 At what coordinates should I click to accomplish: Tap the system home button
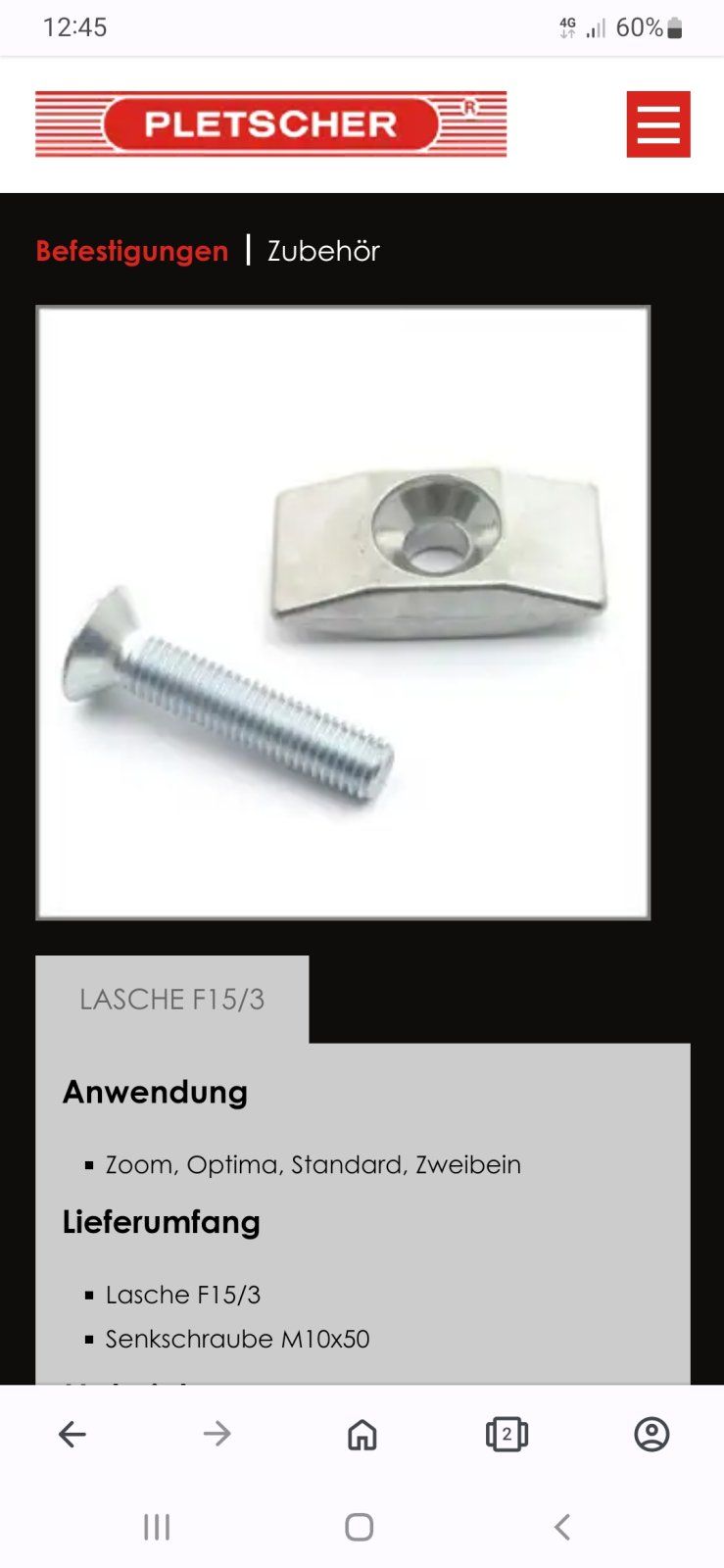[360, 1526]
